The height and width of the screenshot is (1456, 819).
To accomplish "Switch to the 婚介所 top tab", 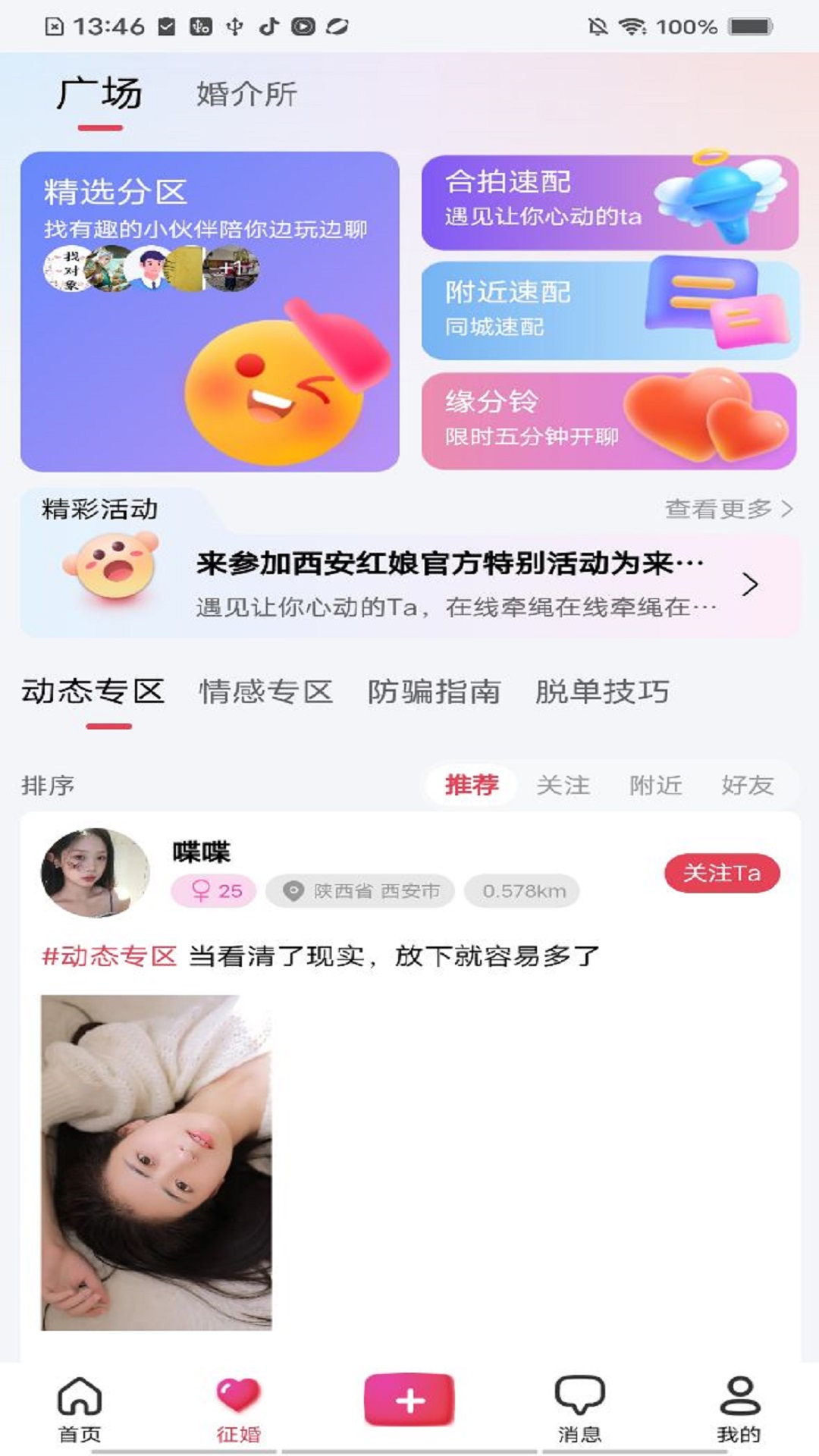I will click(246, 94).
